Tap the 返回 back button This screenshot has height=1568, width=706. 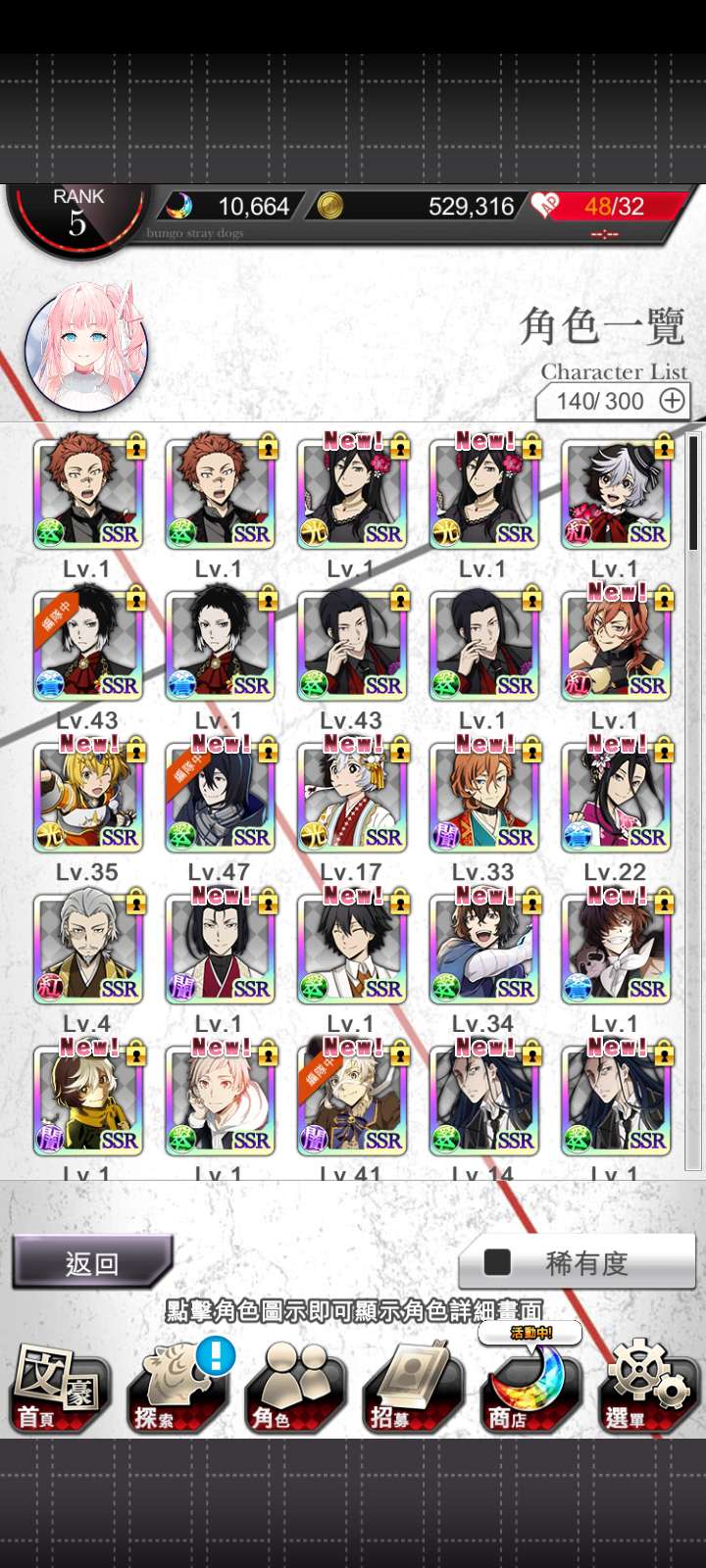pos(92,1262)
